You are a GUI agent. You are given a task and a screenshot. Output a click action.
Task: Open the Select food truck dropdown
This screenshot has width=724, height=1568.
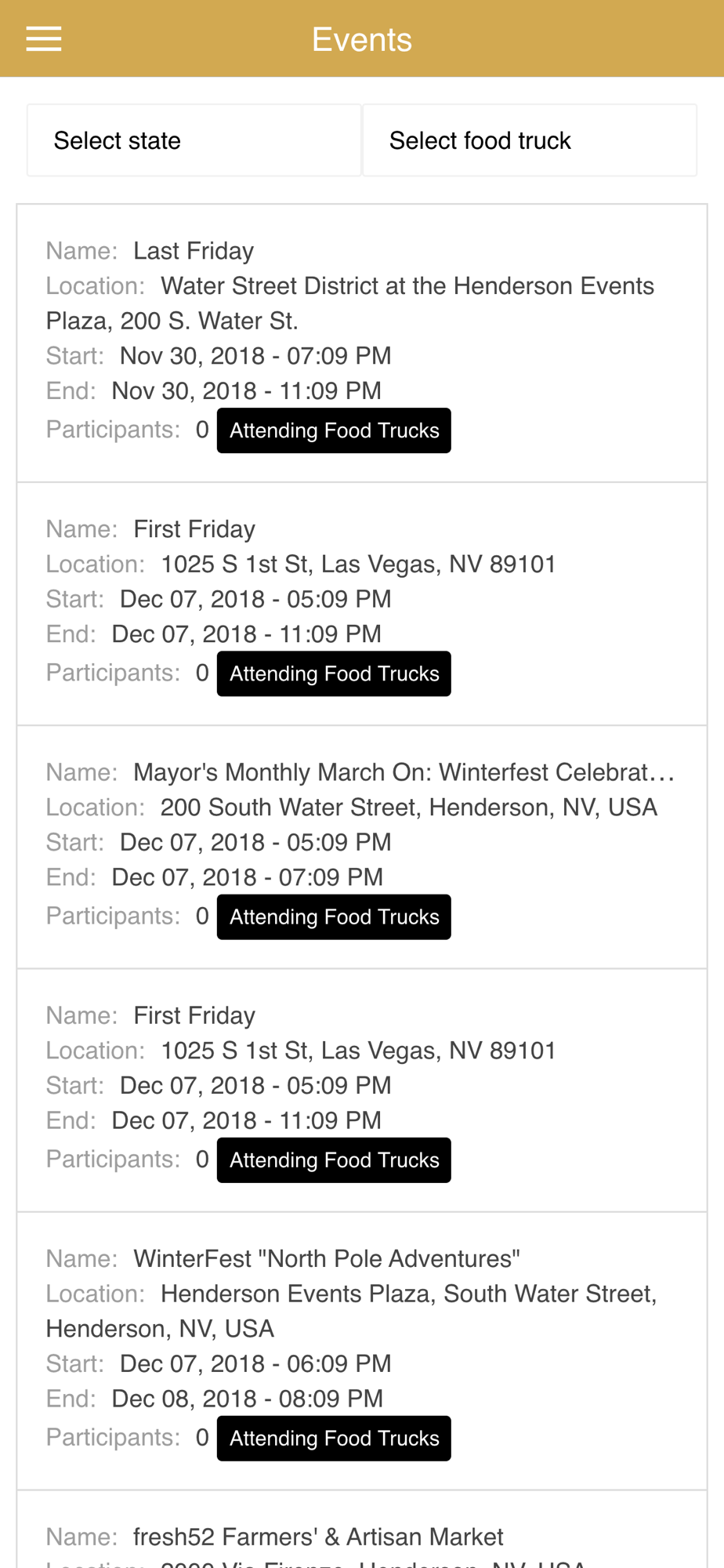[530, 140]
